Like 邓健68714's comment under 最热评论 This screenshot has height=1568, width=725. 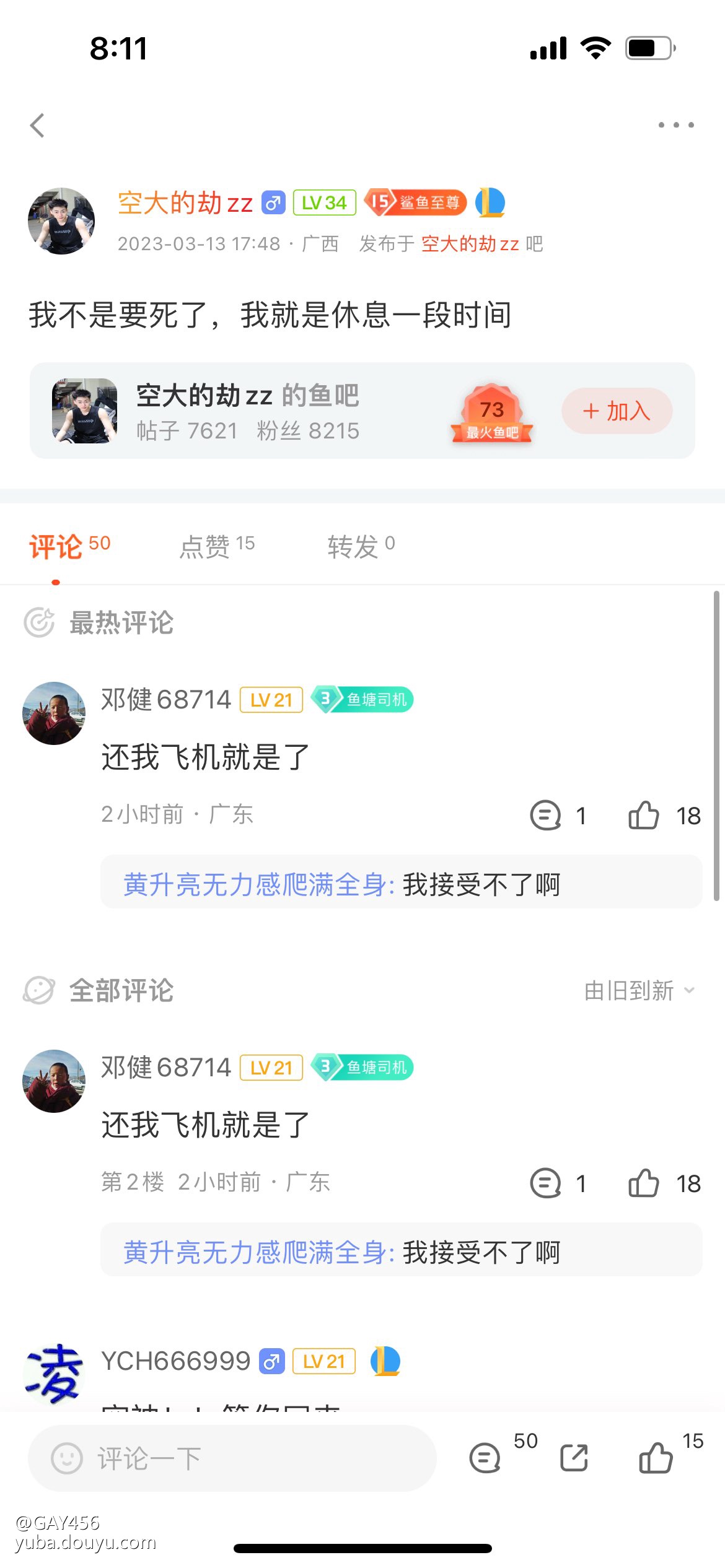tap(644, 815)
